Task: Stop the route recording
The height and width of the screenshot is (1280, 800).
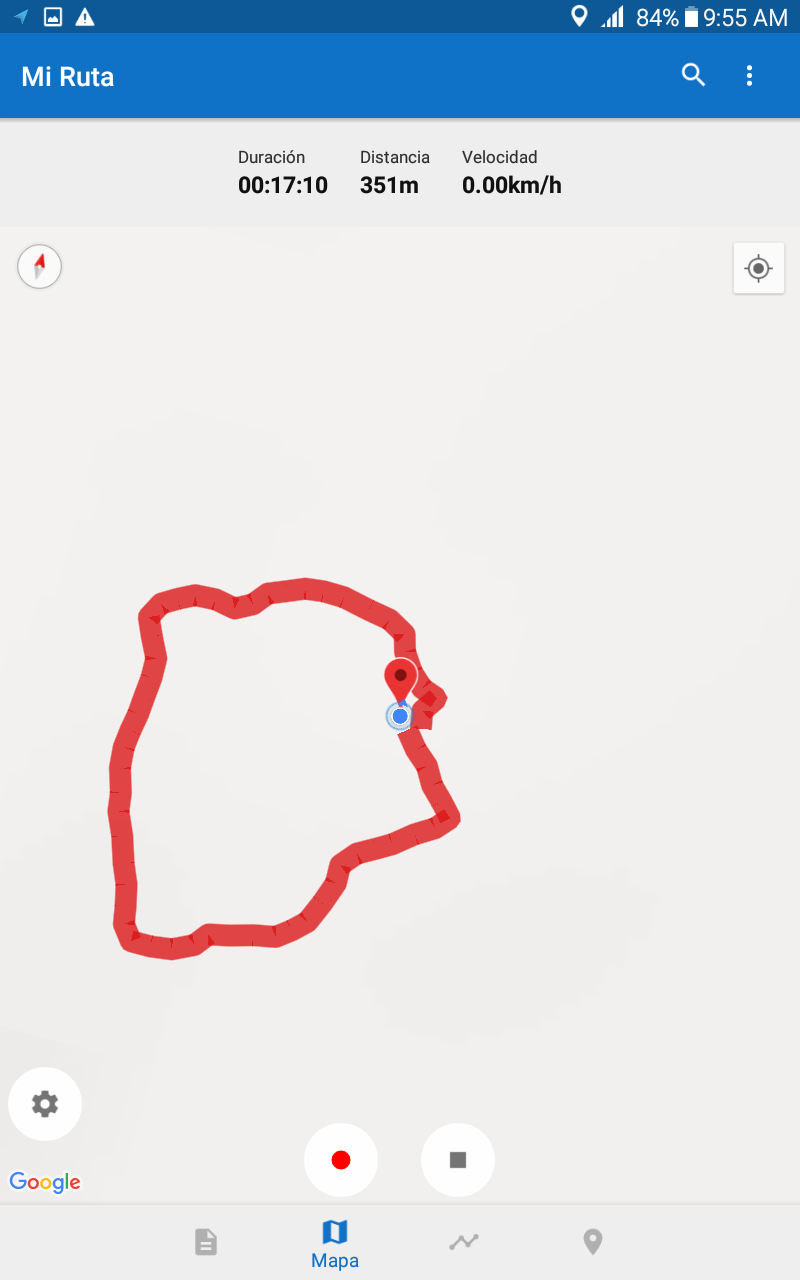Action: [x=458, y=1160]
